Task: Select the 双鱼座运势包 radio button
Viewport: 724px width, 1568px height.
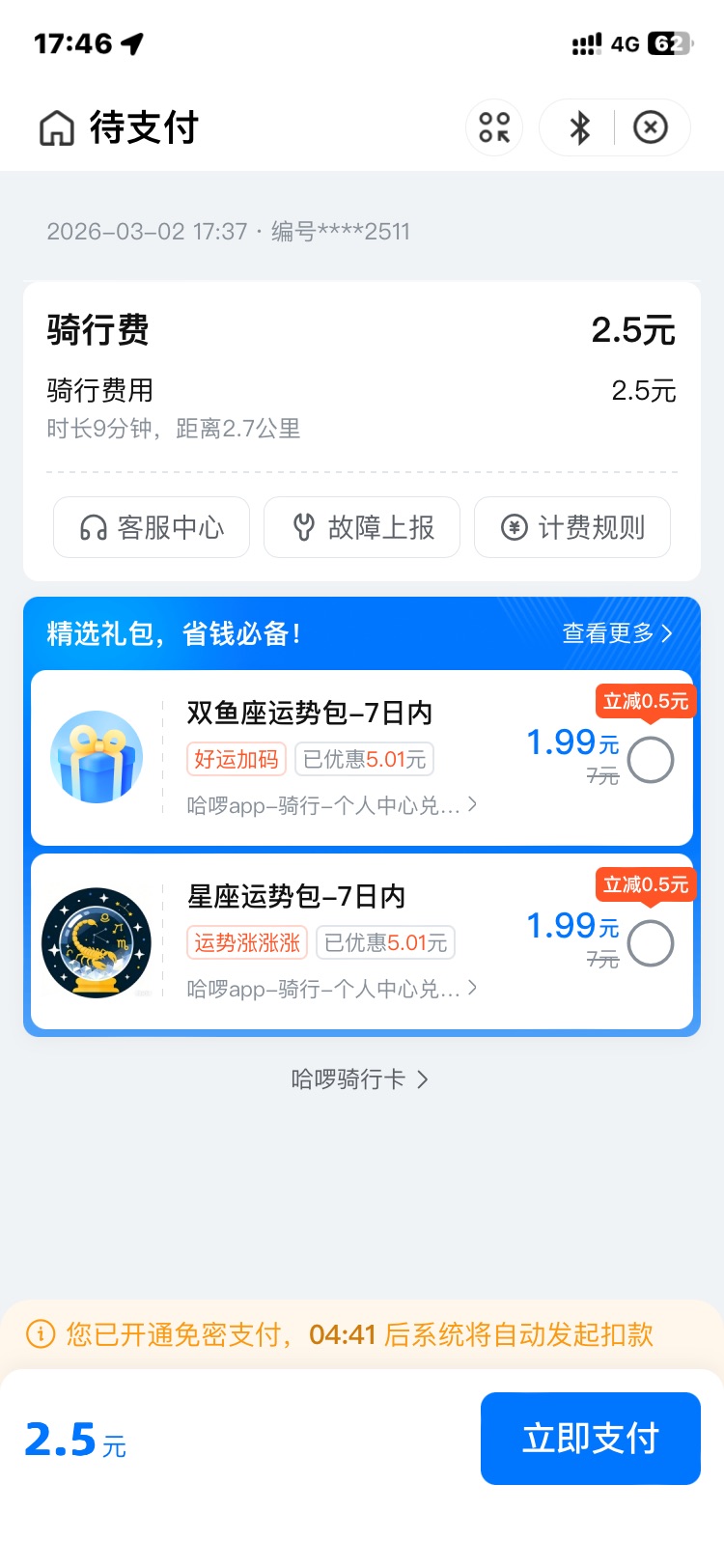Action: [x=651, y=760]
